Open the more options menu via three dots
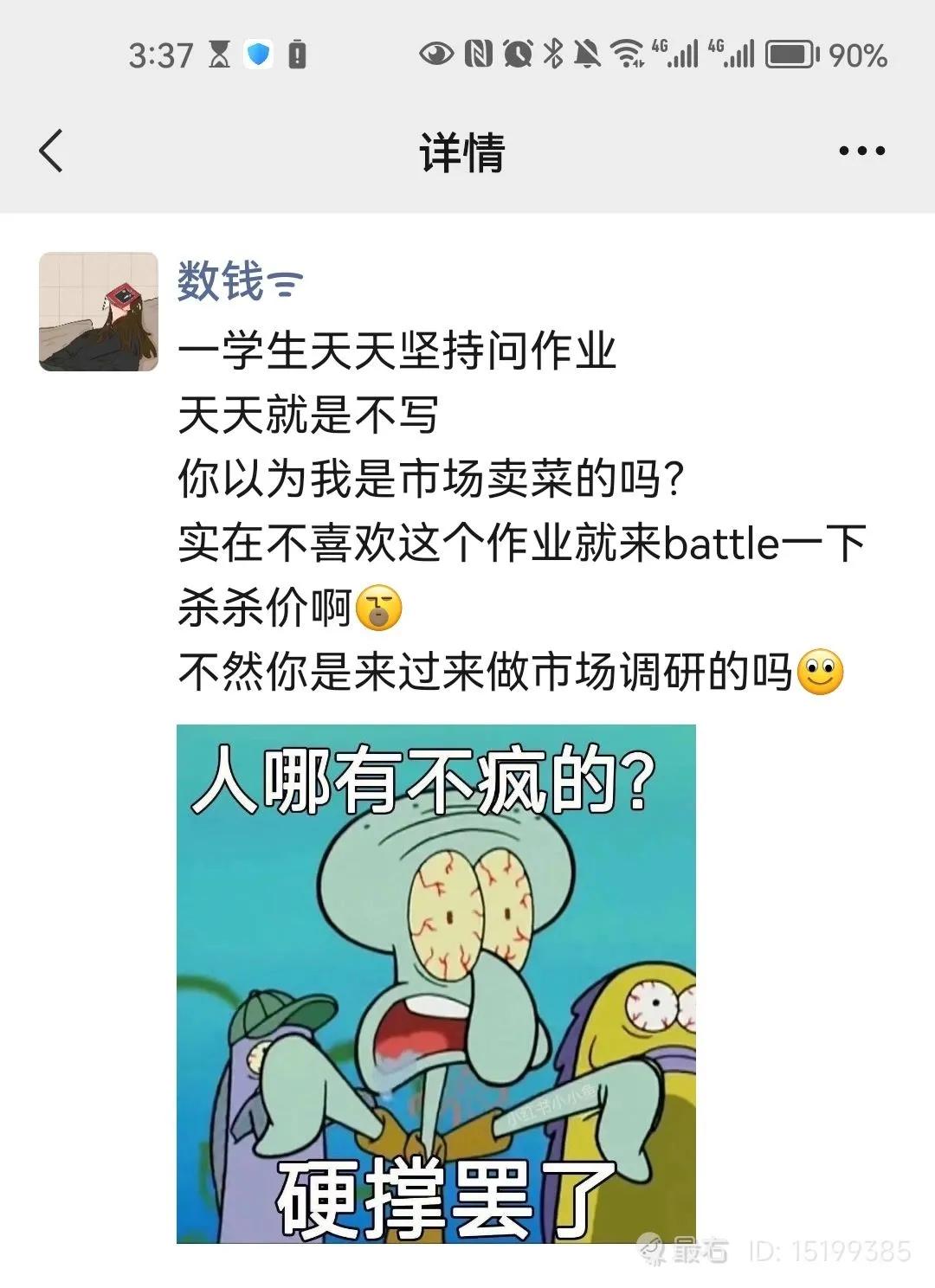The image size is (935, 1288). click(x=861, y=151)
